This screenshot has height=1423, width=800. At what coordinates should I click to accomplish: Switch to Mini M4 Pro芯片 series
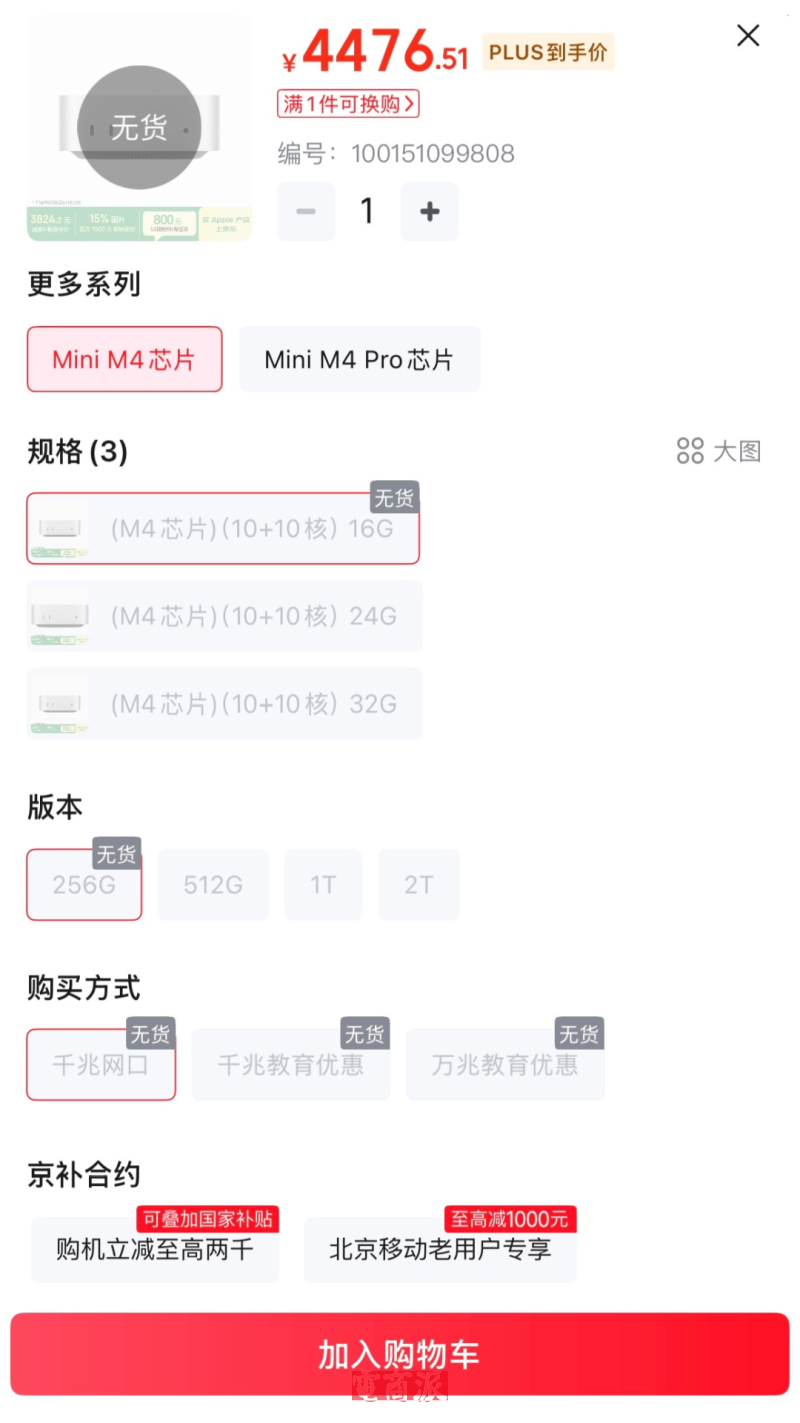click(359, 360)
